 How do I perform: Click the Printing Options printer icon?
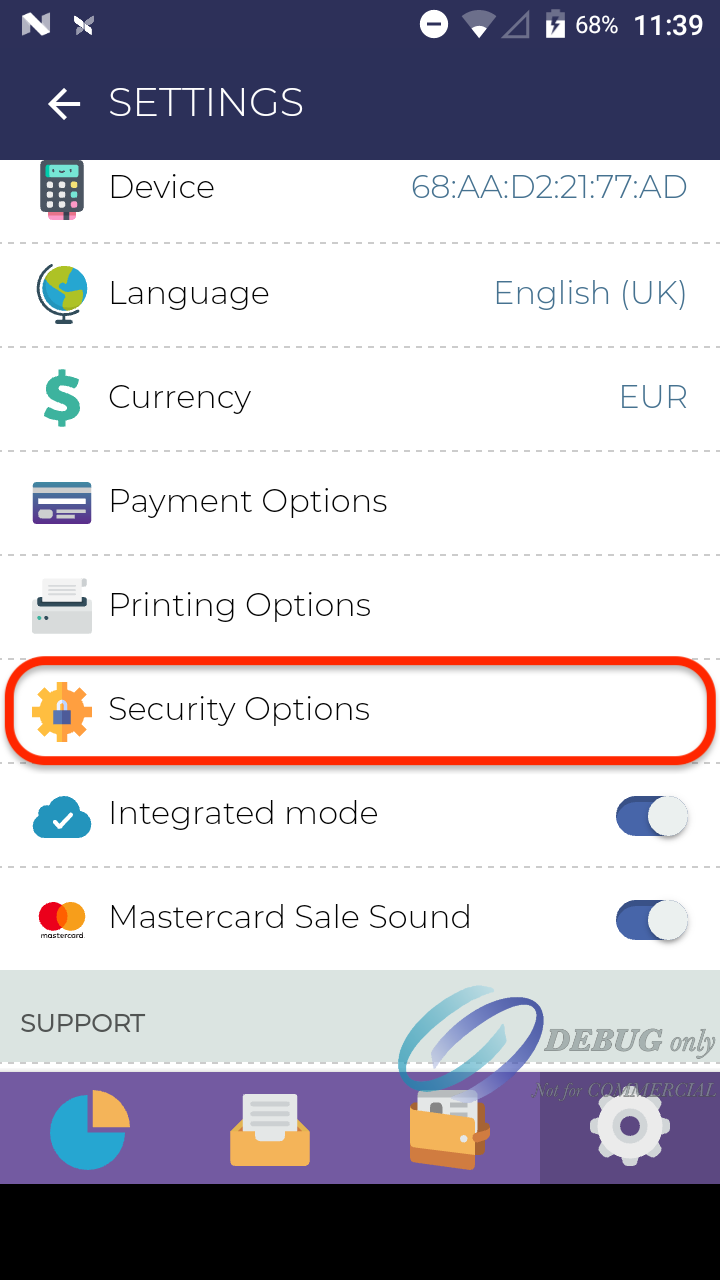[61, 605]
